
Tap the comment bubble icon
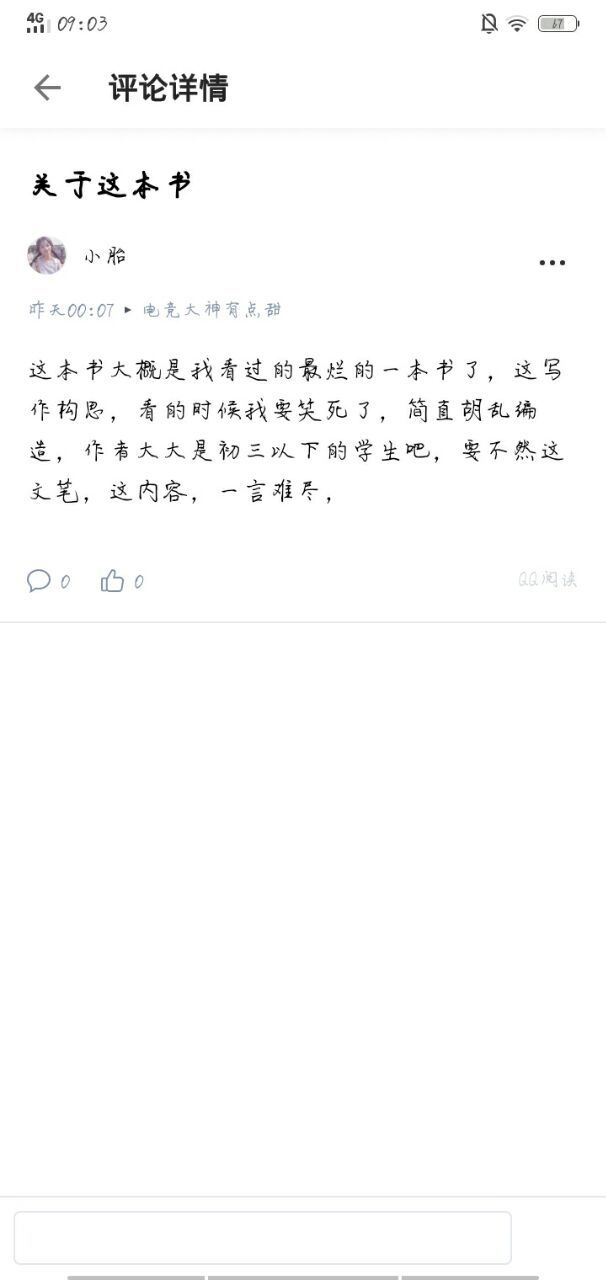click(x=39, y=581)
